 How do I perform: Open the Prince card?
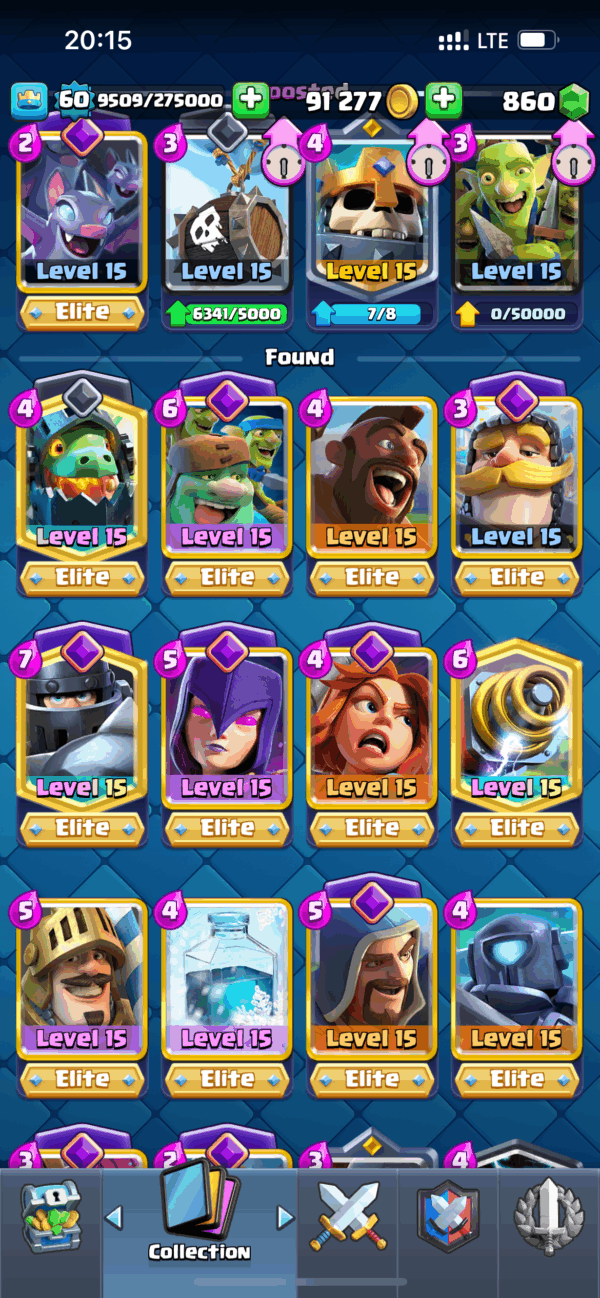[x=82, y=992]
